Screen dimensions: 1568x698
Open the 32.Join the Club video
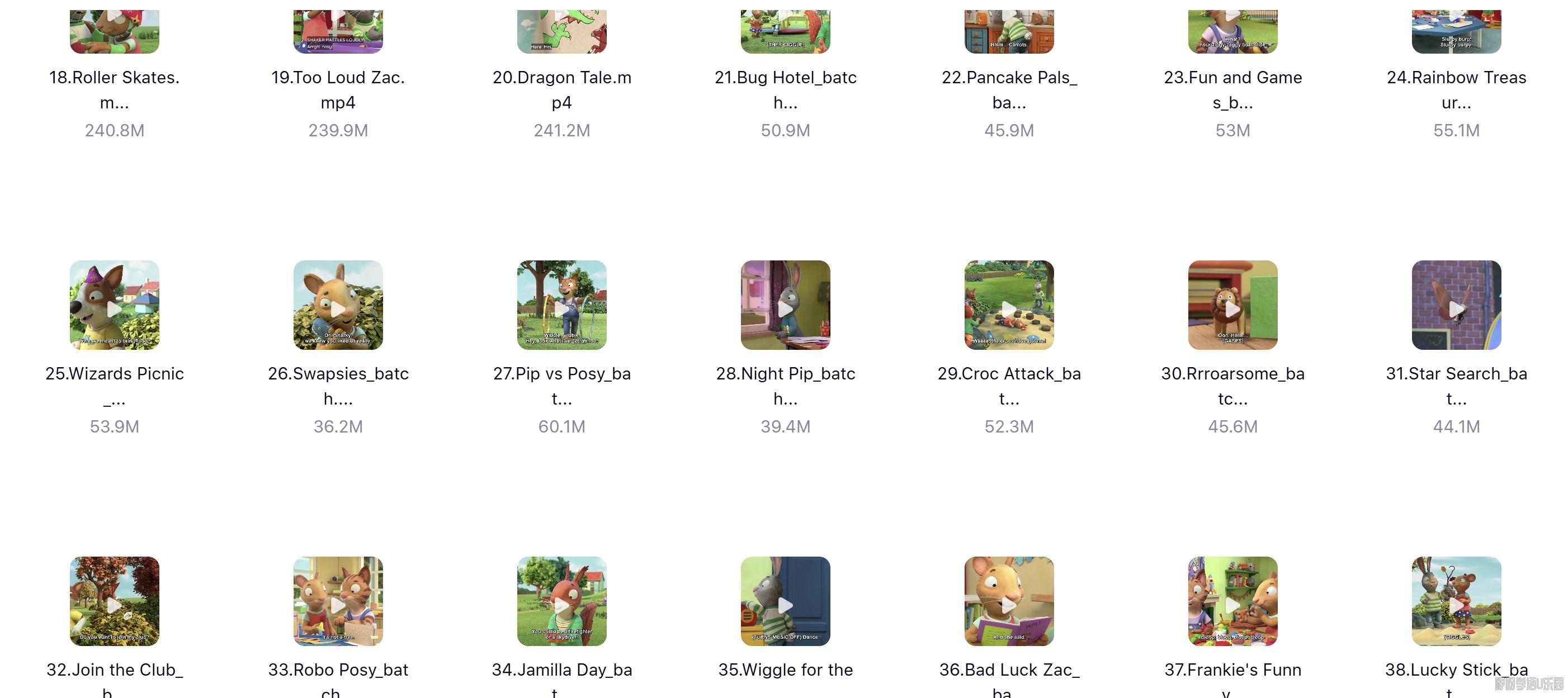tap(115, 601)
